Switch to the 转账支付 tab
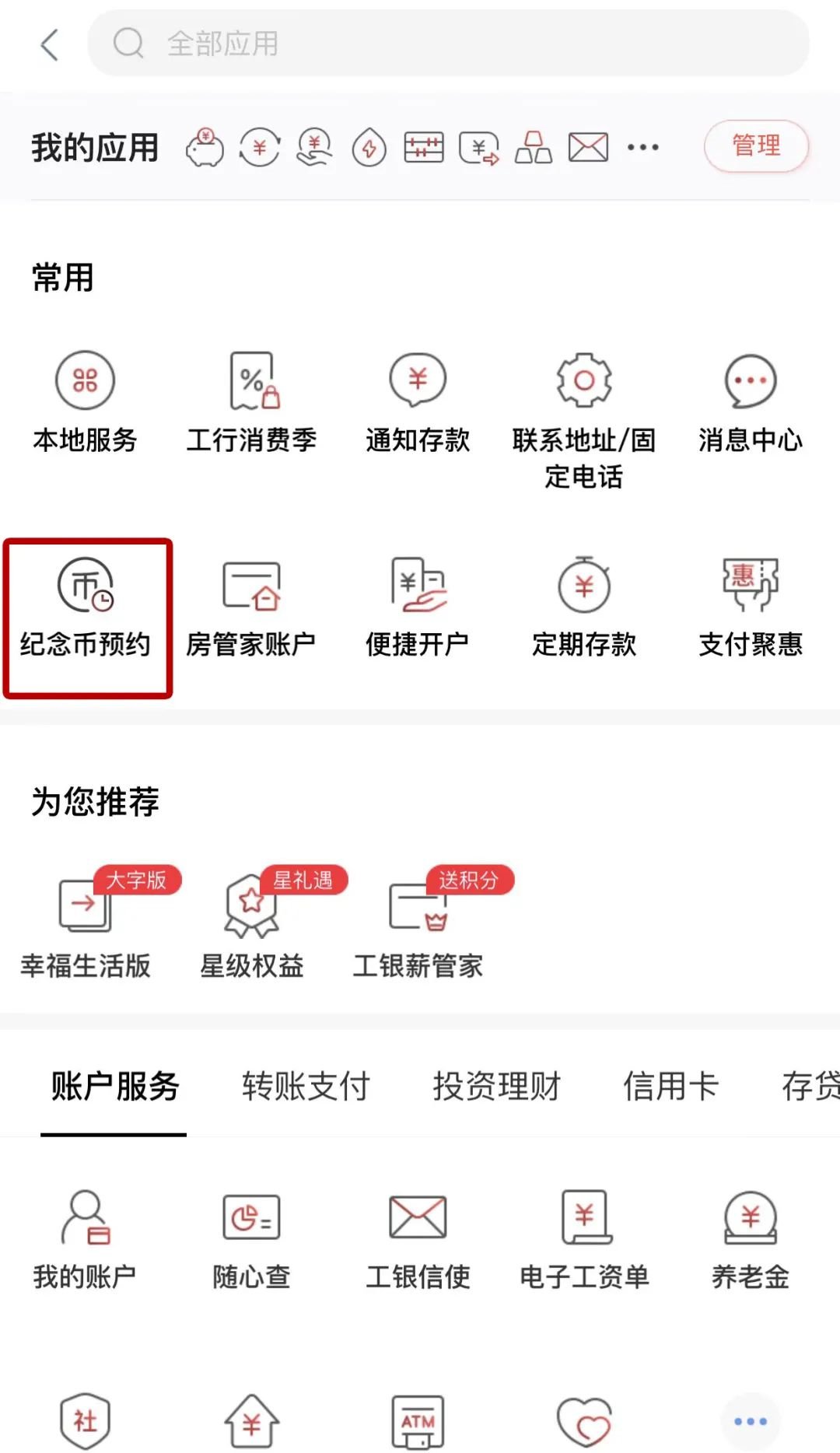 (x=306, y=1086)
